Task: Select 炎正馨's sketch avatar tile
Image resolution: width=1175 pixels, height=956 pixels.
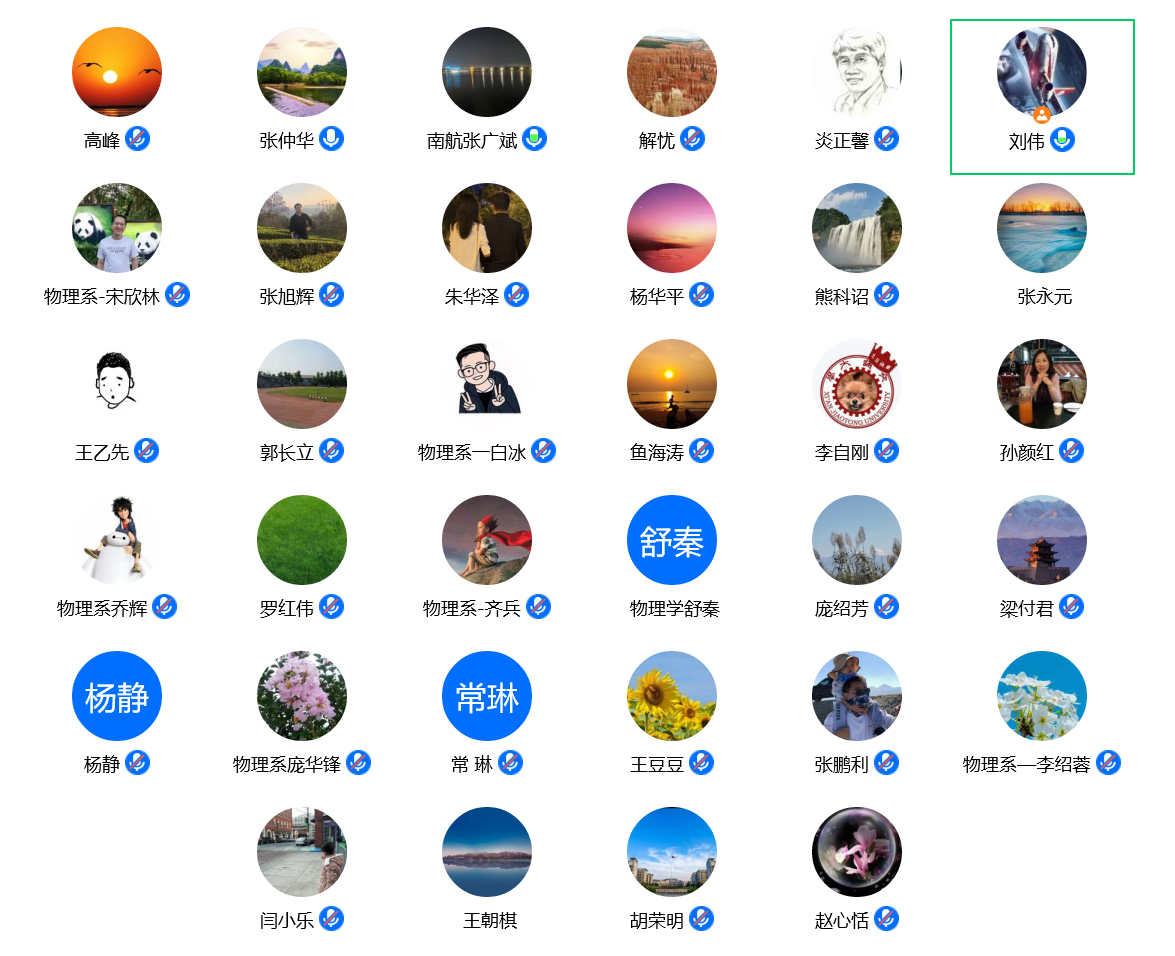Action: click(857, 72)
